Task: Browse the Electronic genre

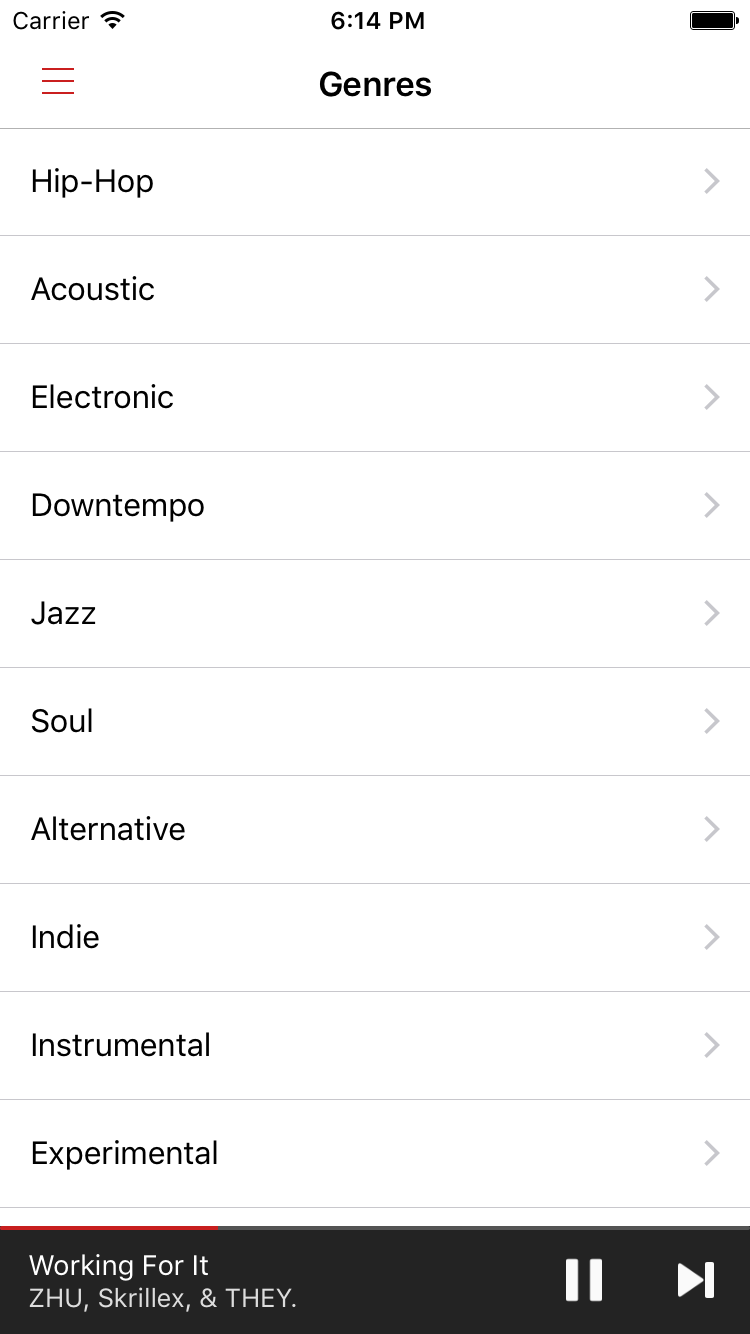Action: [x=375, y=398]
